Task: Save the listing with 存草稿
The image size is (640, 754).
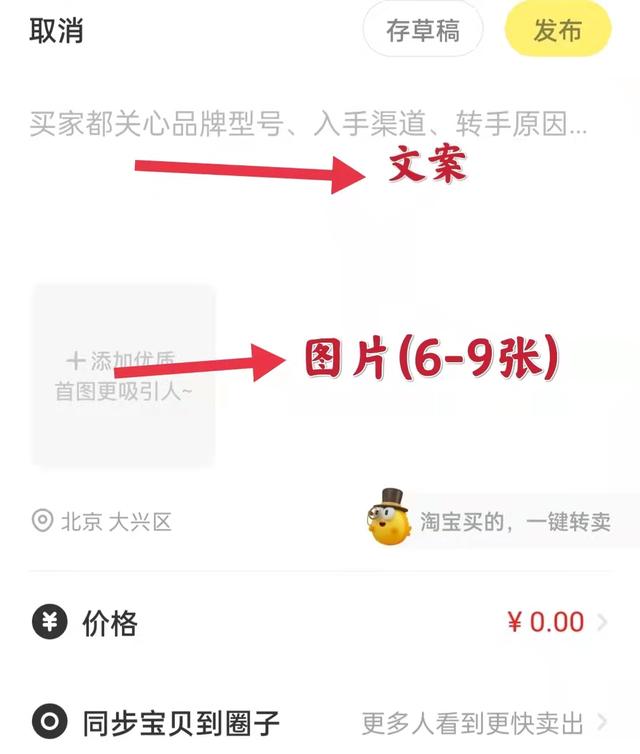Action: click(x=423, y=31)
